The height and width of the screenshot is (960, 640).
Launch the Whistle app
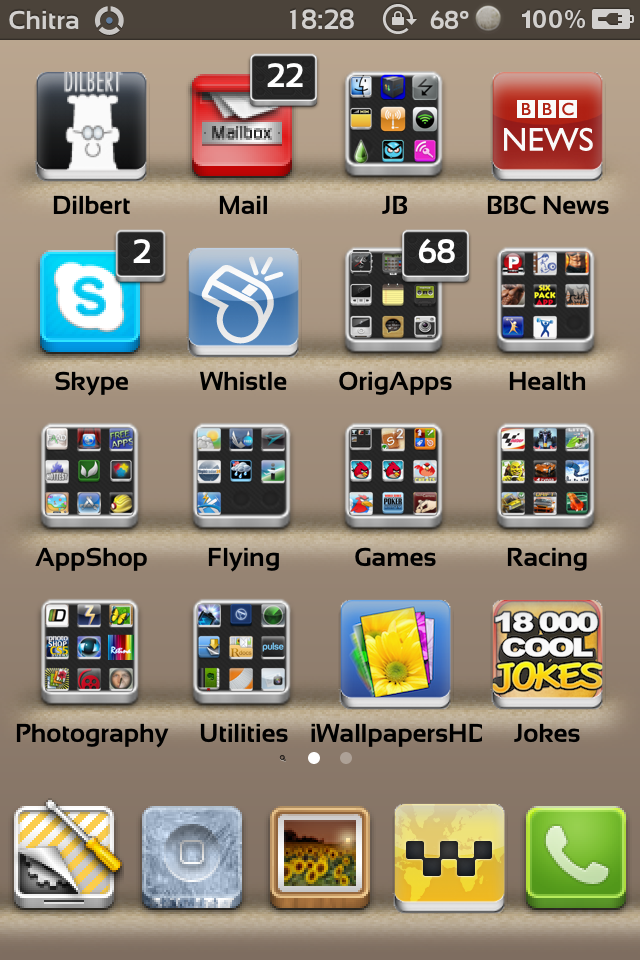pos(243,301)
